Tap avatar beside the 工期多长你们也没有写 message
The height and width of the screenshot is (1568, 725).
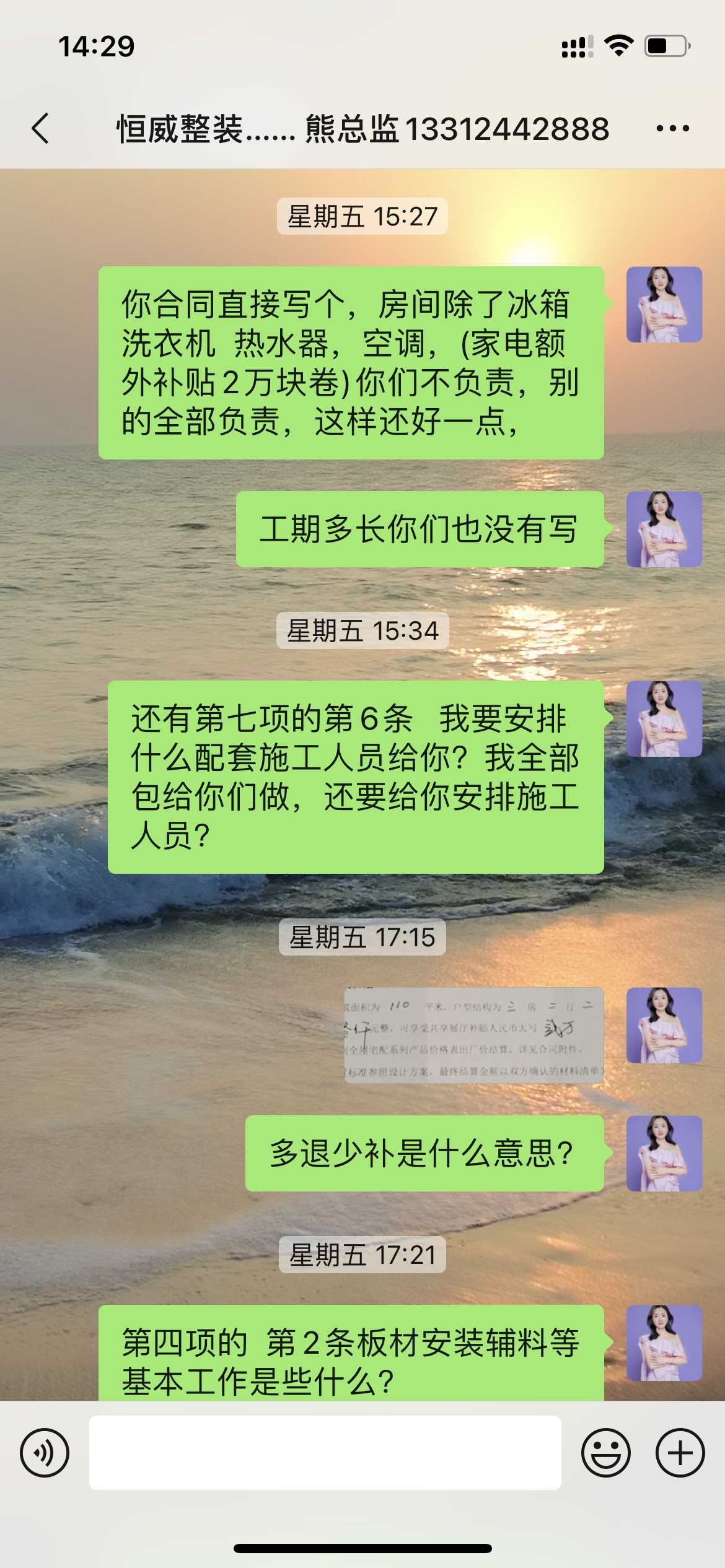coord(664,529)
